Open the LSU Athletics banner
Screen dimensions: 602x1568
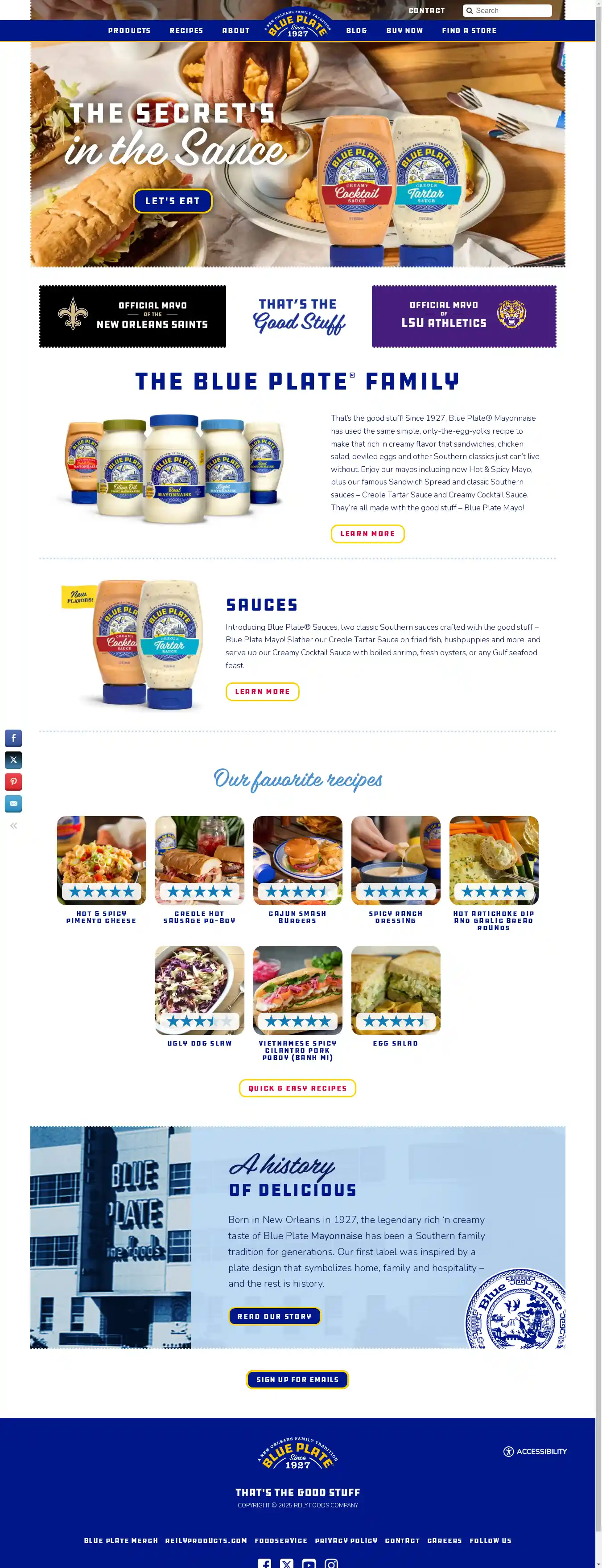pos(464,316)
